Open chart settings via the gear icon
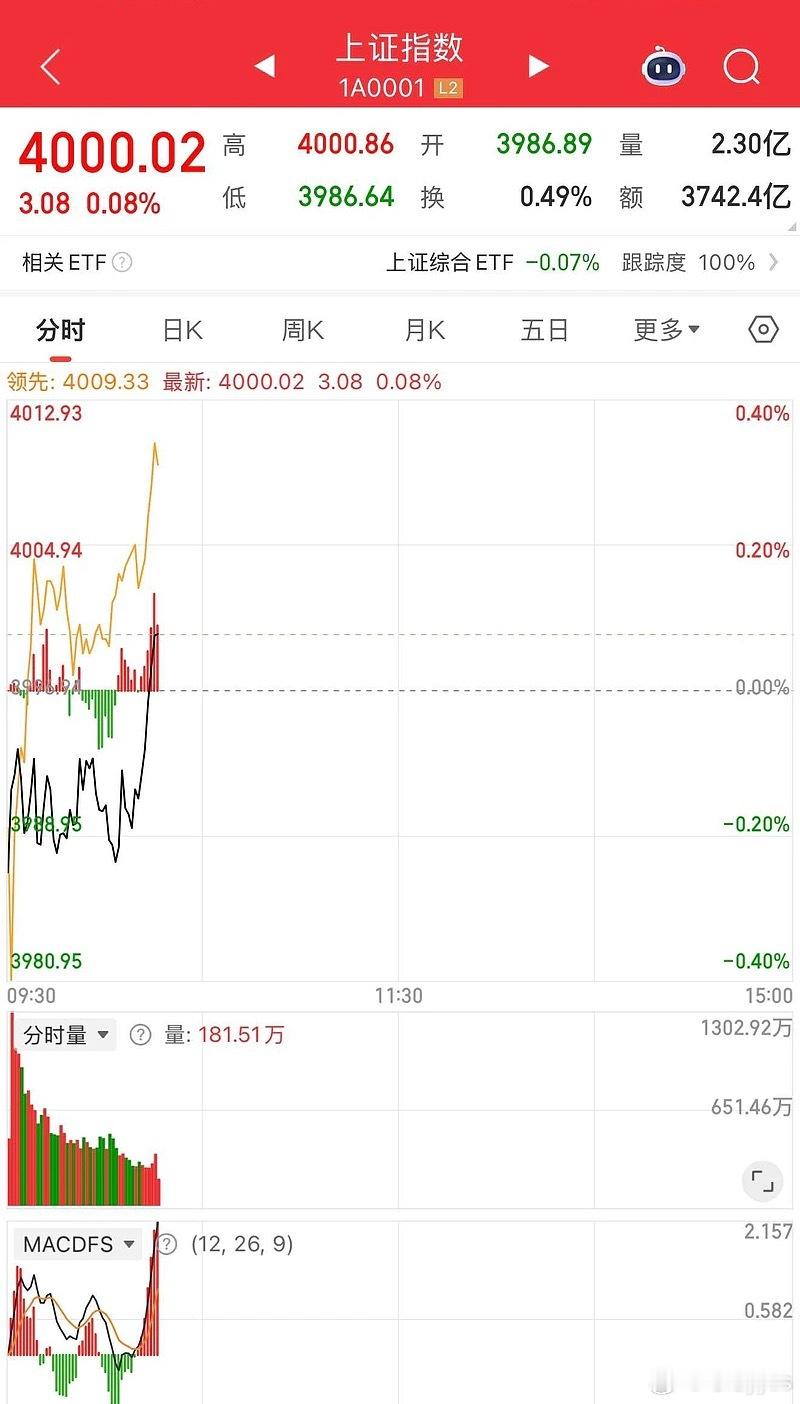 (761, 329)
